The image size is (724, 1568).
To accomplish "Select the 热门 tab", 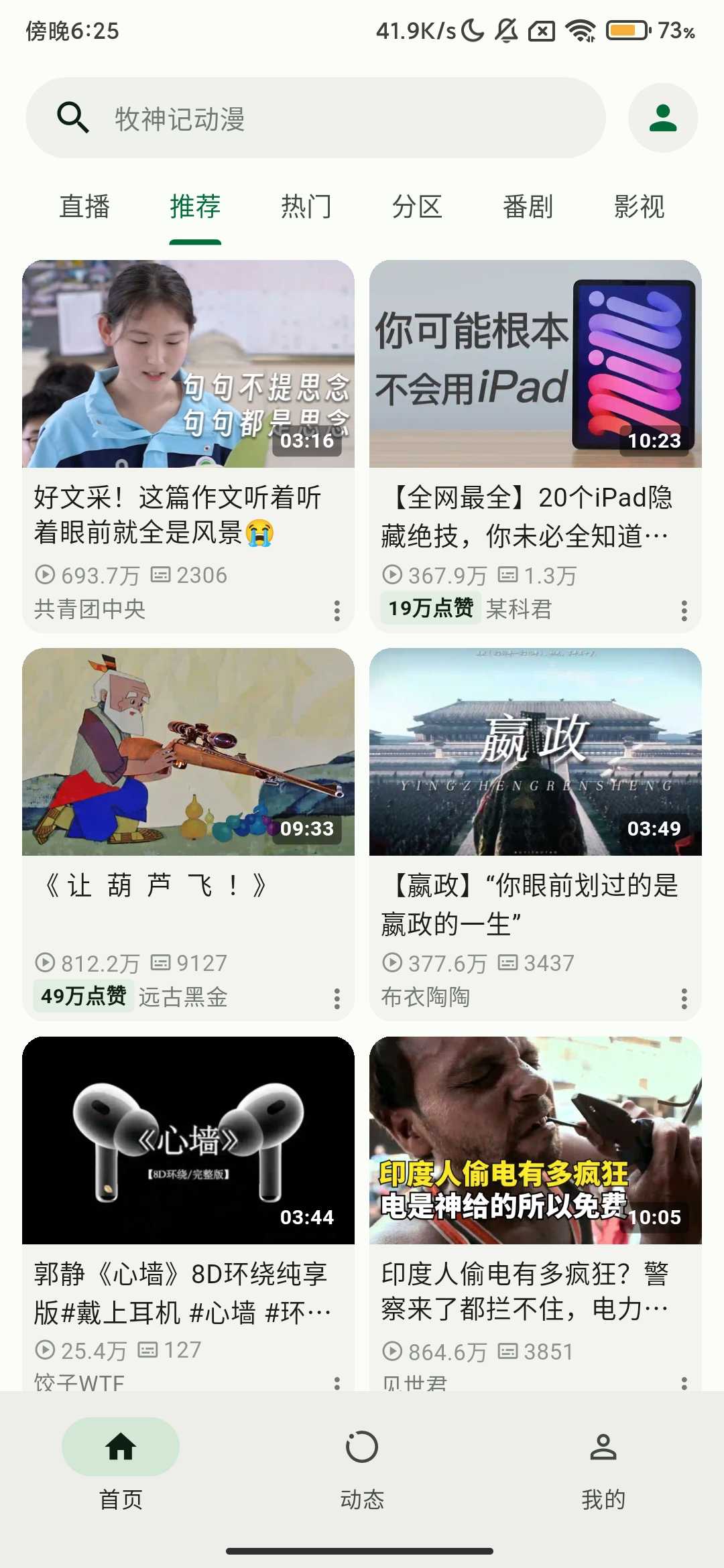I will click(x=306, y=206).
